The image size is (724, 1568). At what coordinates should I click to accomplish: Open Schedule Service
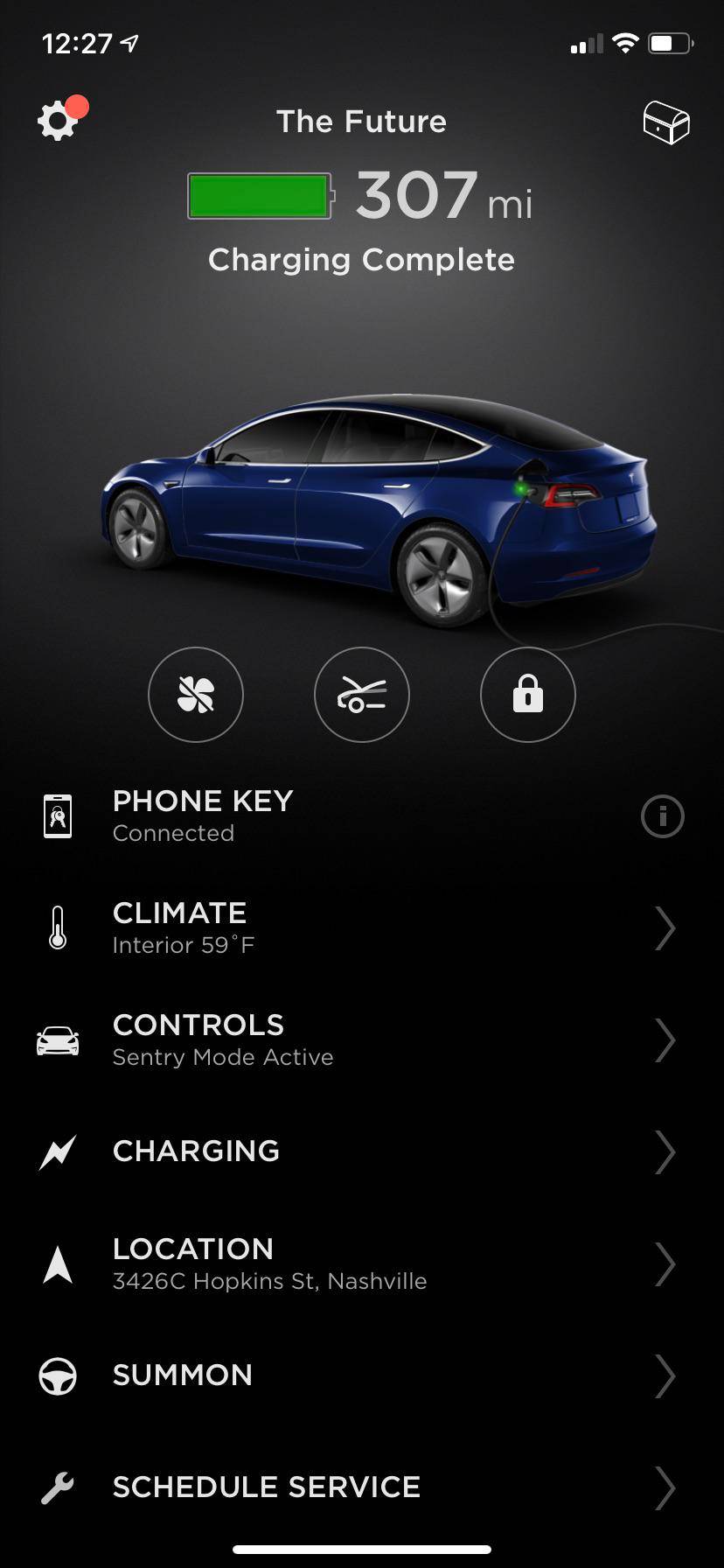click(x=266, y=1487)
